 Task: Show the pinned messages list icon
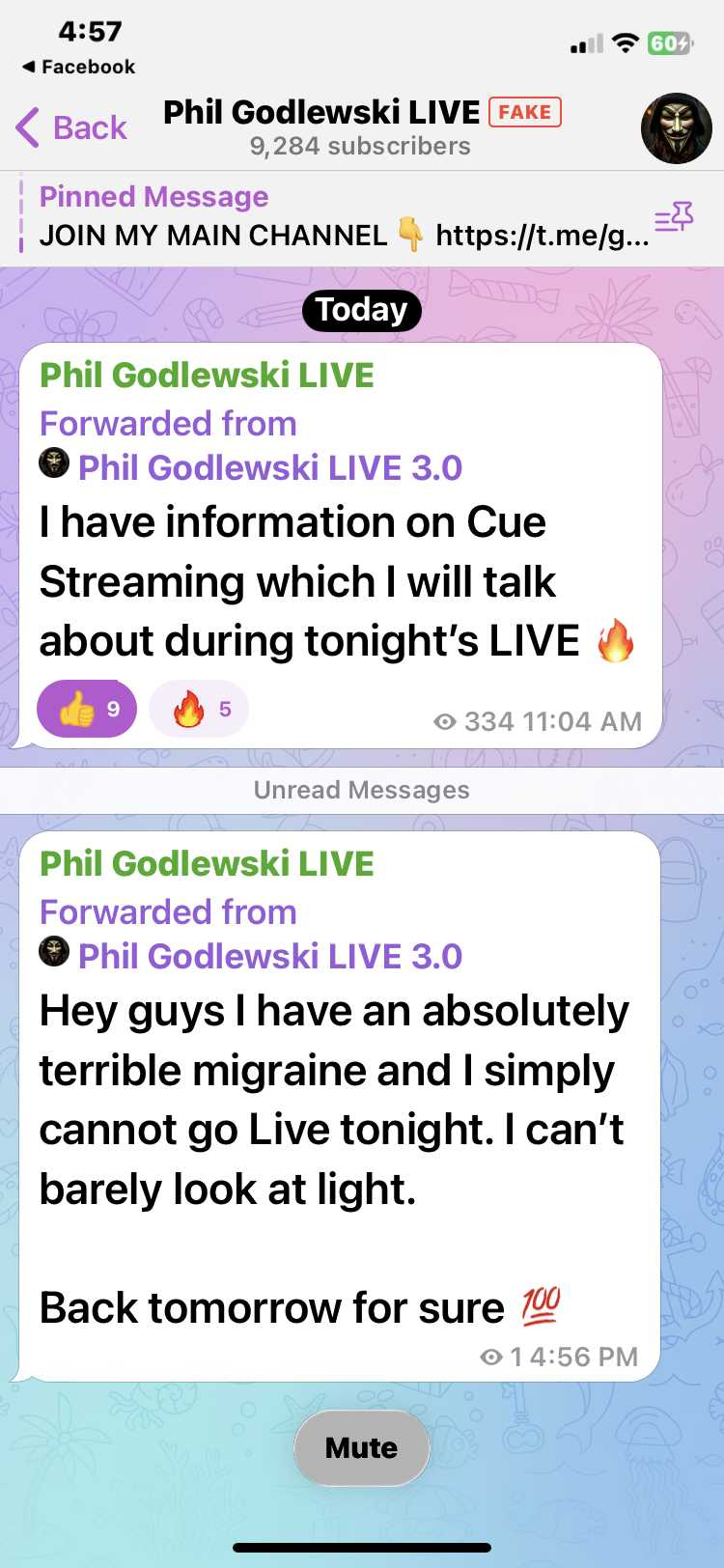pyautogui.click(x=674, y=219)
